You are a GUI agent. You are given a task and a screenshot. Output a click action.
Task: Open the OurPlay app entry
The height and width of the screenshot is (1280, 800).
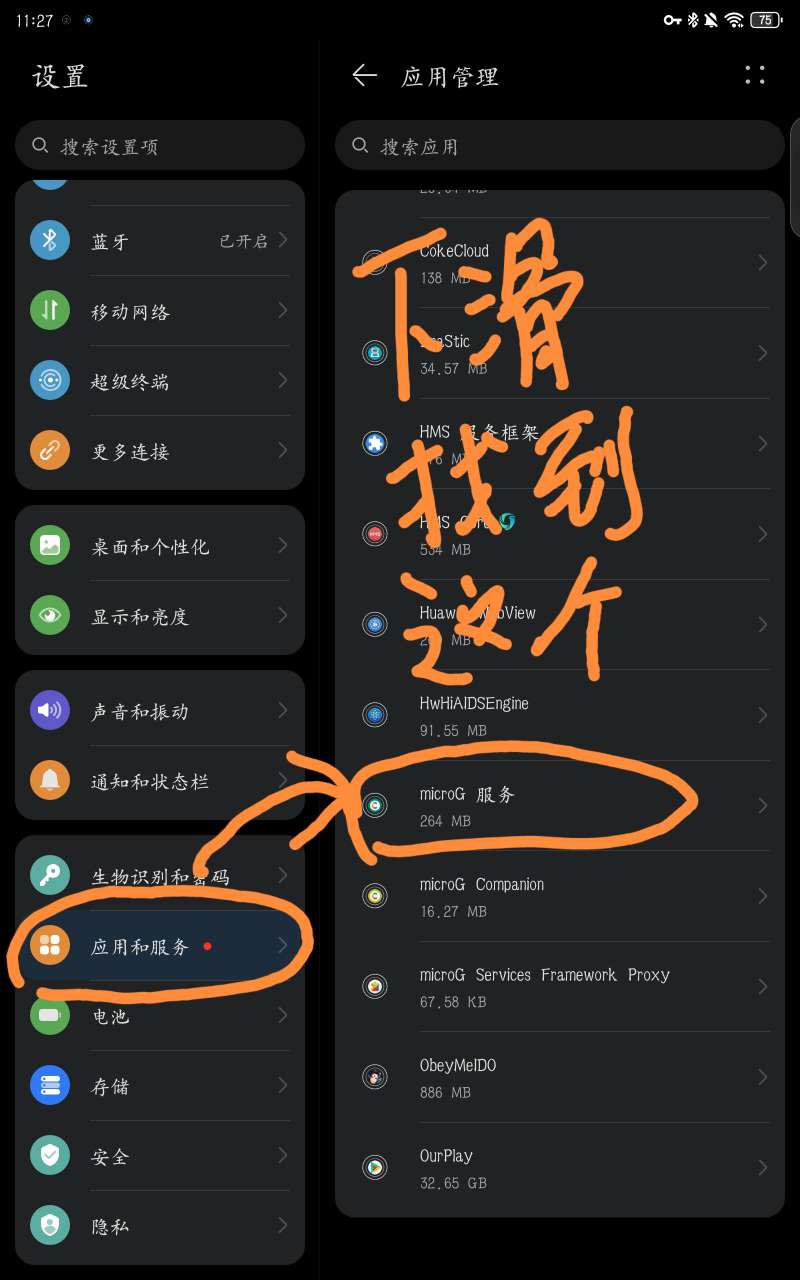point(560,1167)
